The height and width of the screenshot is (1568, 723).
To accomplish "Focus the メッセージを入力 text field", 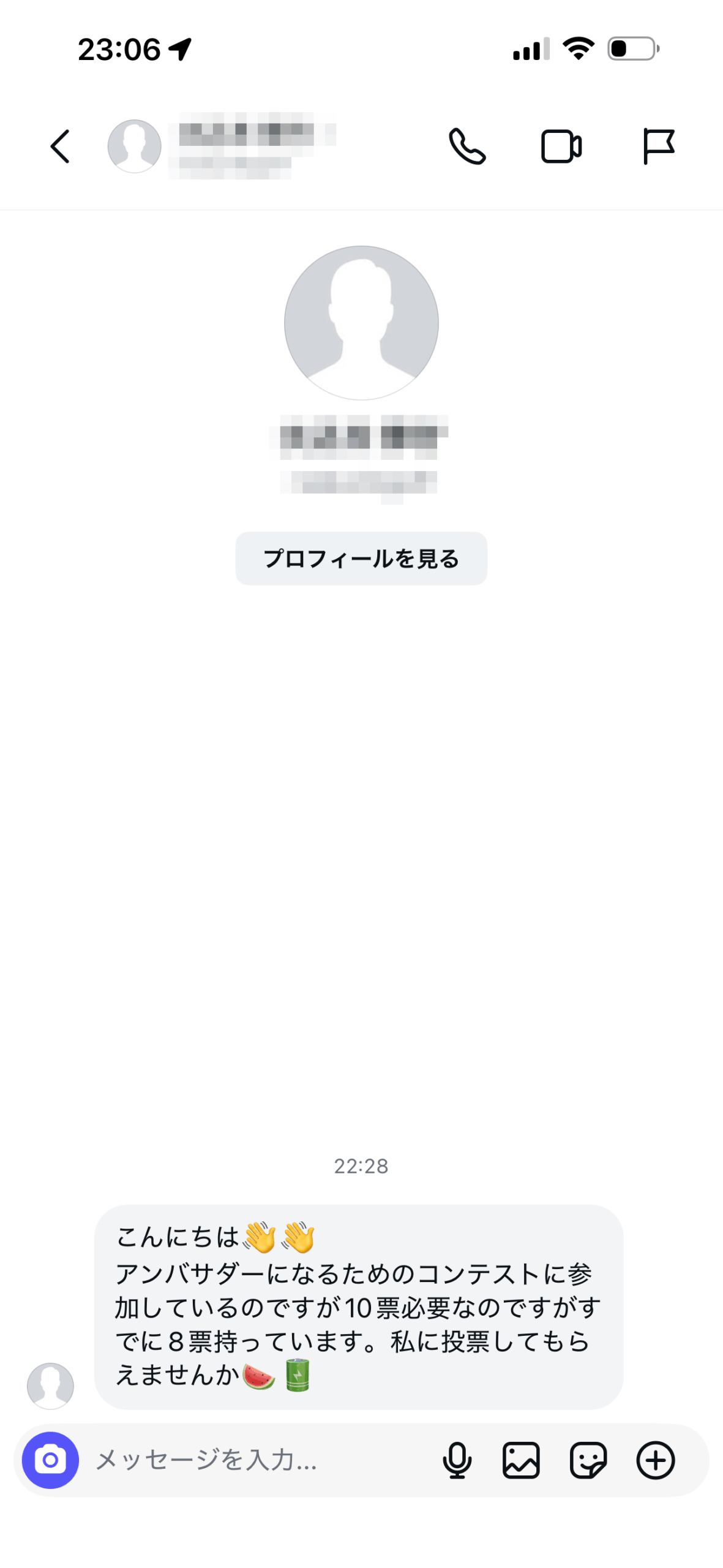I will click(257, 1460).
